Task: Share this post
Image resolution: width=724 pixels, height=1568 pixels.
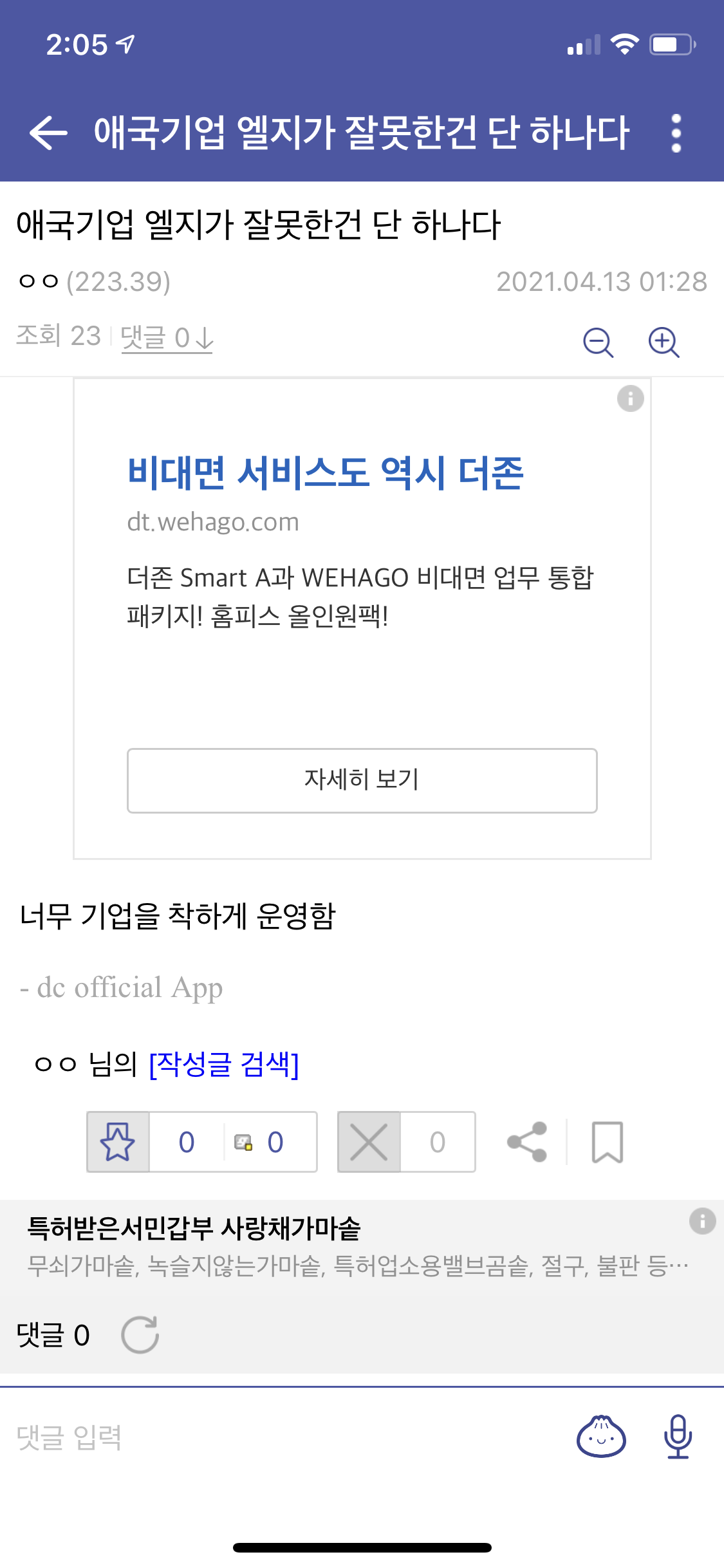Action: point(527,1142)
